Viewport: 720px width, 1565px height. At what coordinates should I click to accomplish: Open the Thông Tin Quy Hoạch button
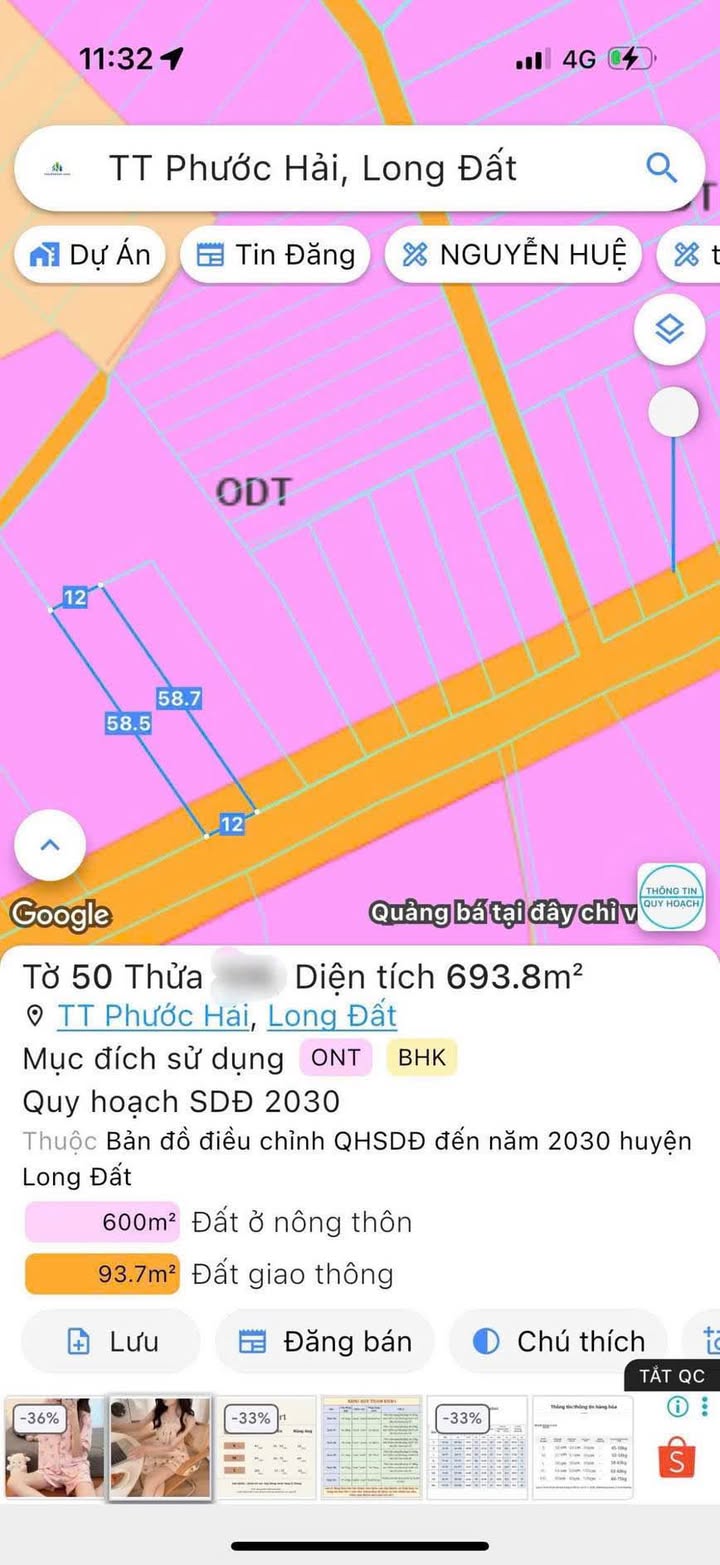point(671,897)
